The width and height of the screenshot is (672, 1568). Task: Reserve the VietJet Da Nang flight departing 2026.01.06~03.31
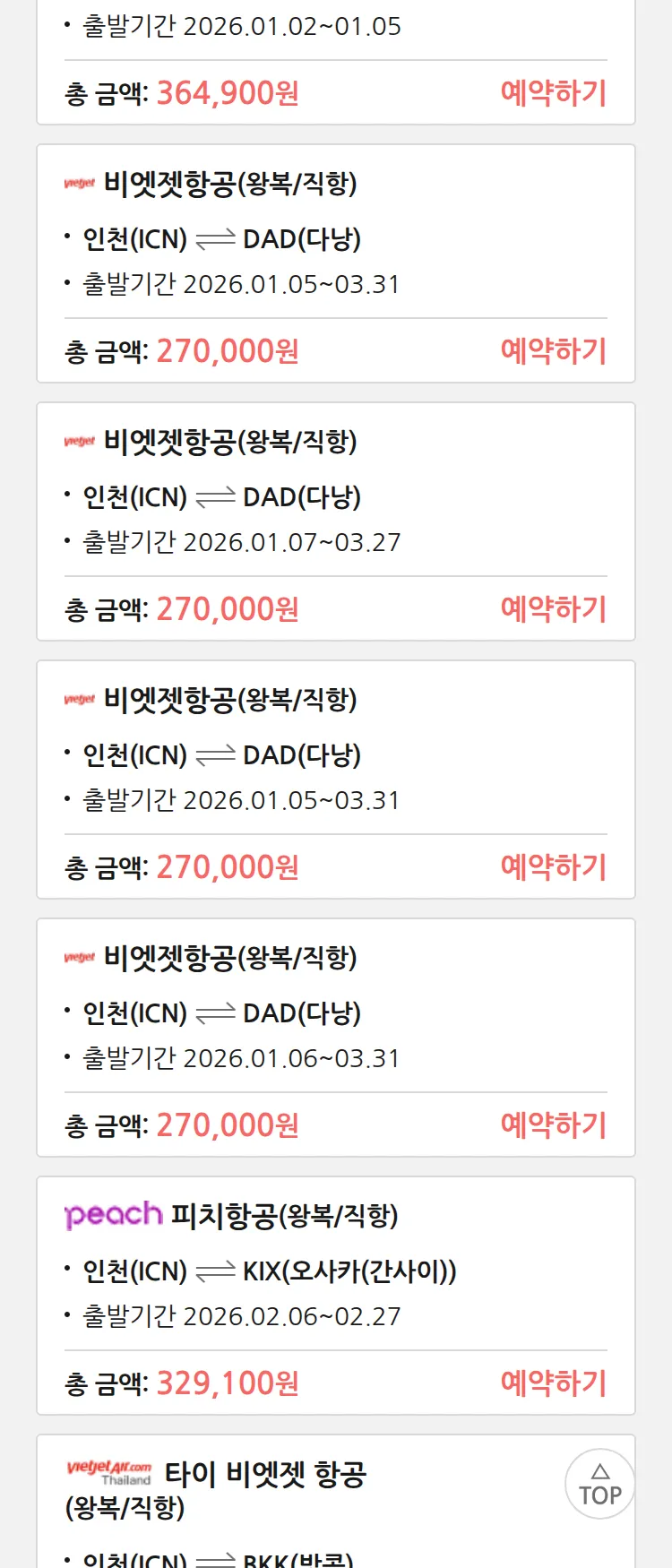(553, 1125)
